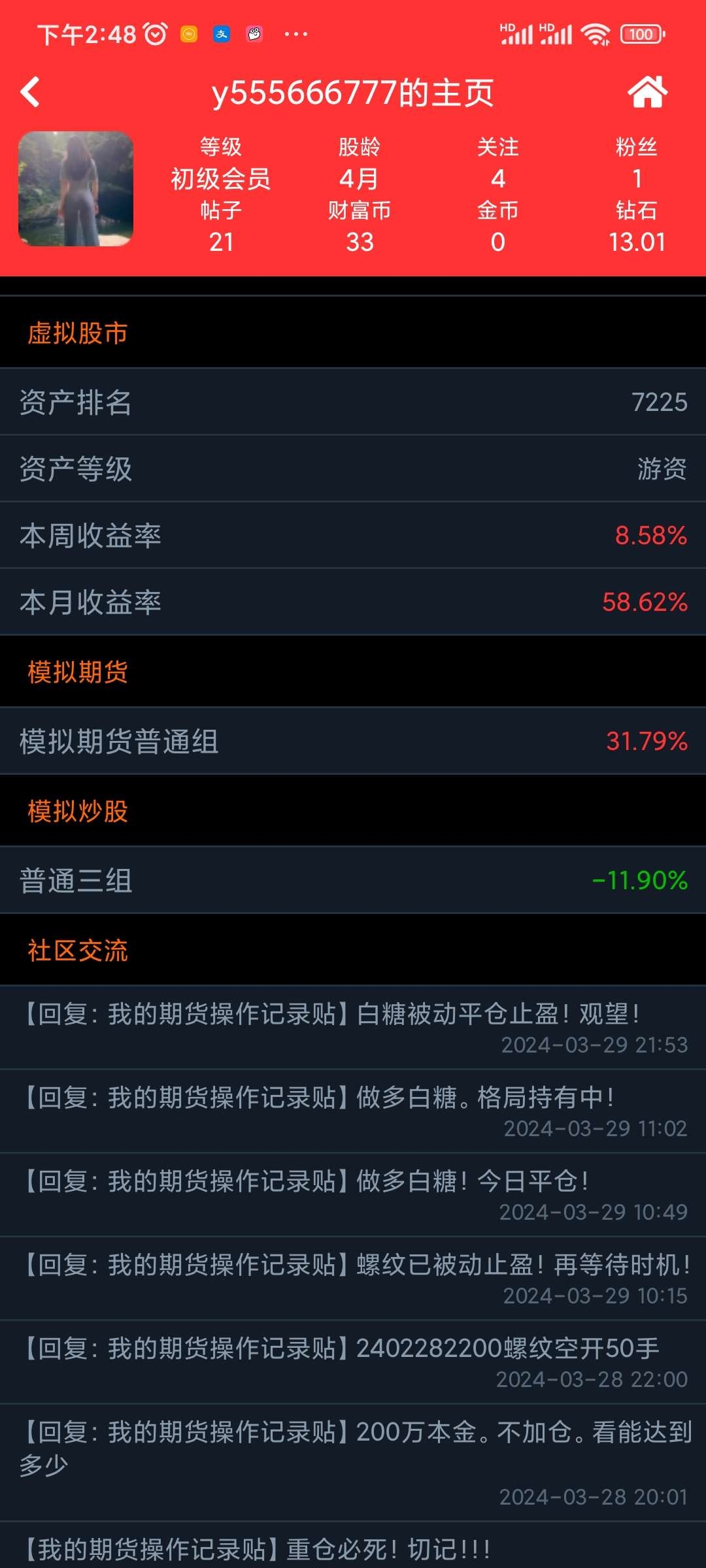Open reply 2402282200螺纹空开50手

point(353,1362)
